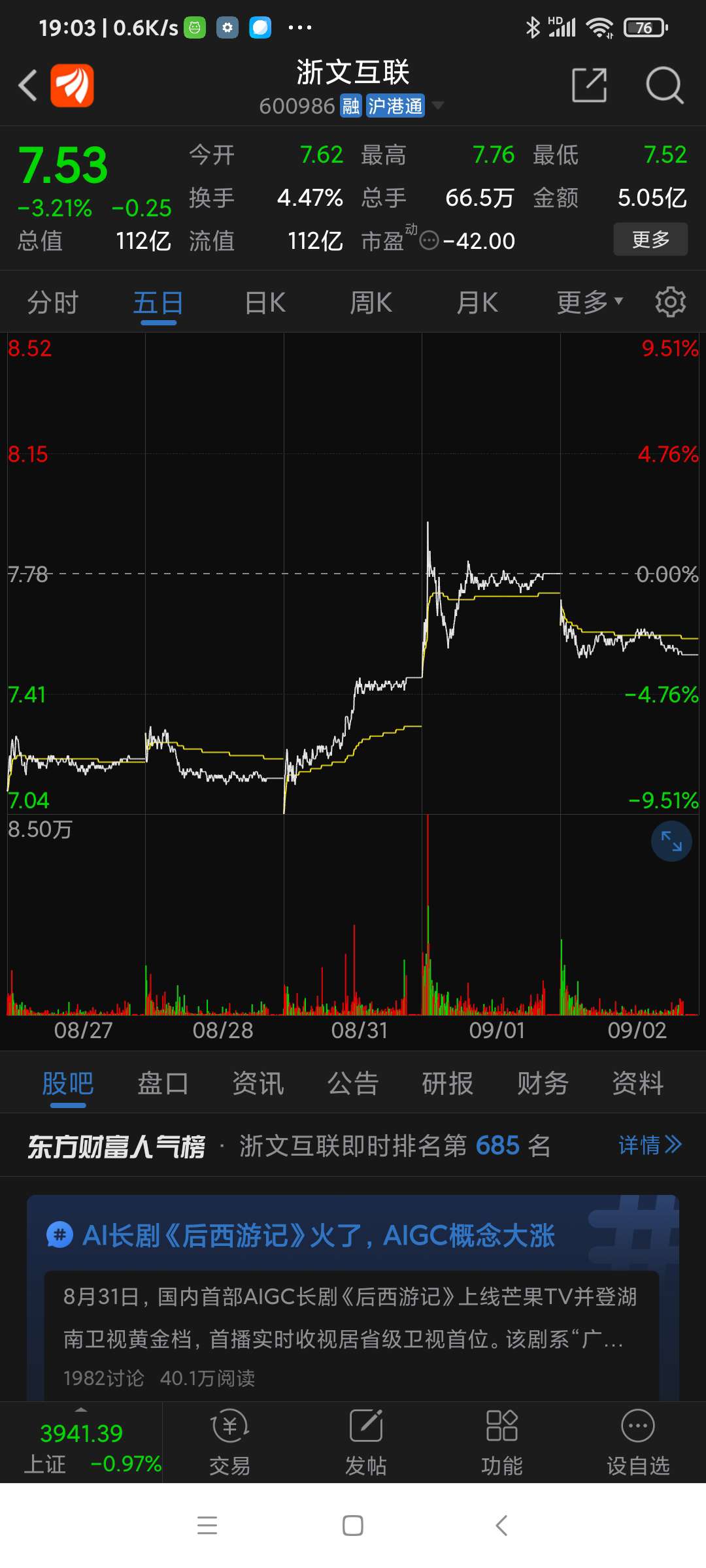Switch to 盘口 tab
The image size is (706, 1568).
(163, 1083)
